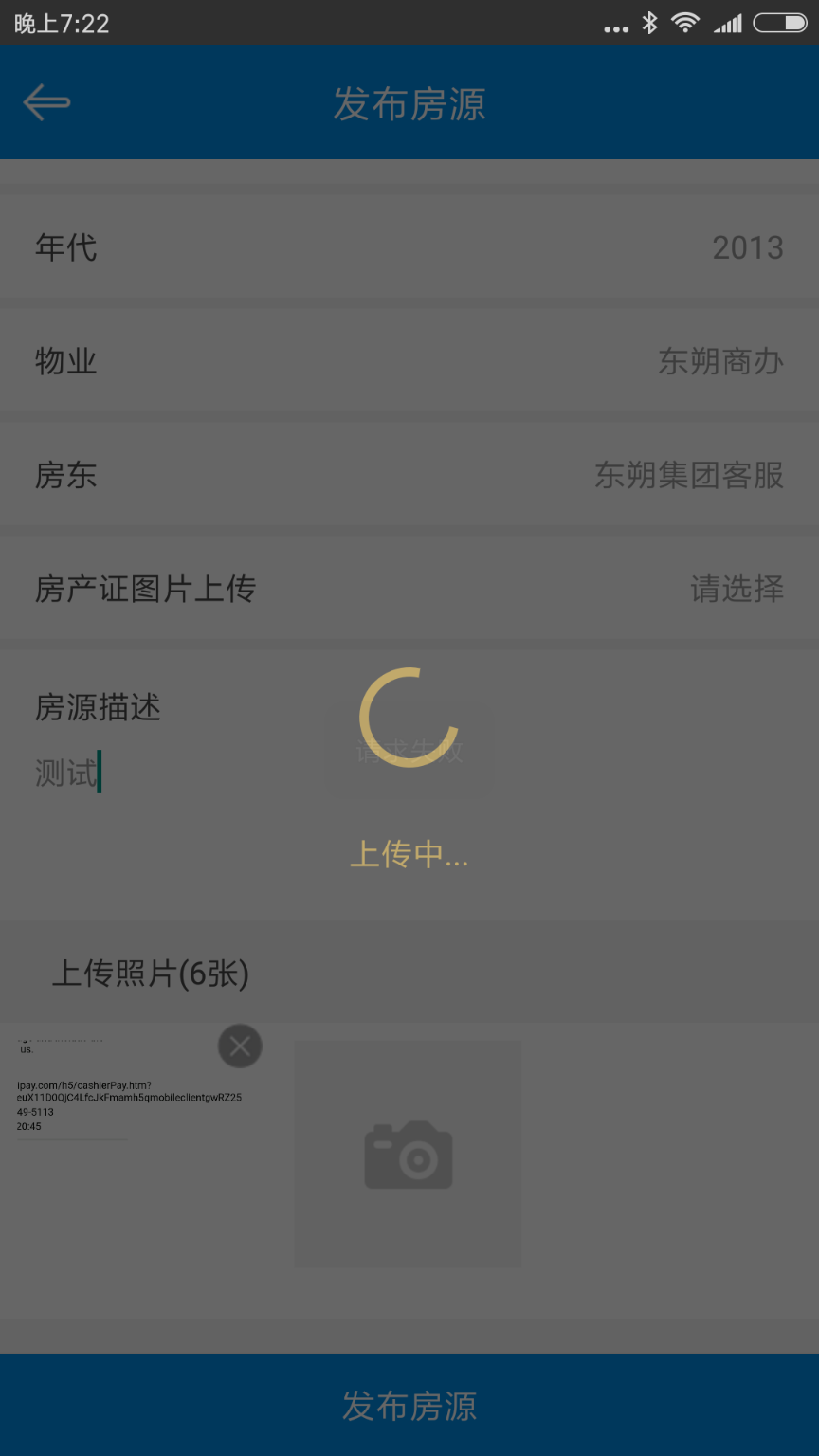Remove the uploaded photo via its X

pyautogui.click(x=240, y=1046)
